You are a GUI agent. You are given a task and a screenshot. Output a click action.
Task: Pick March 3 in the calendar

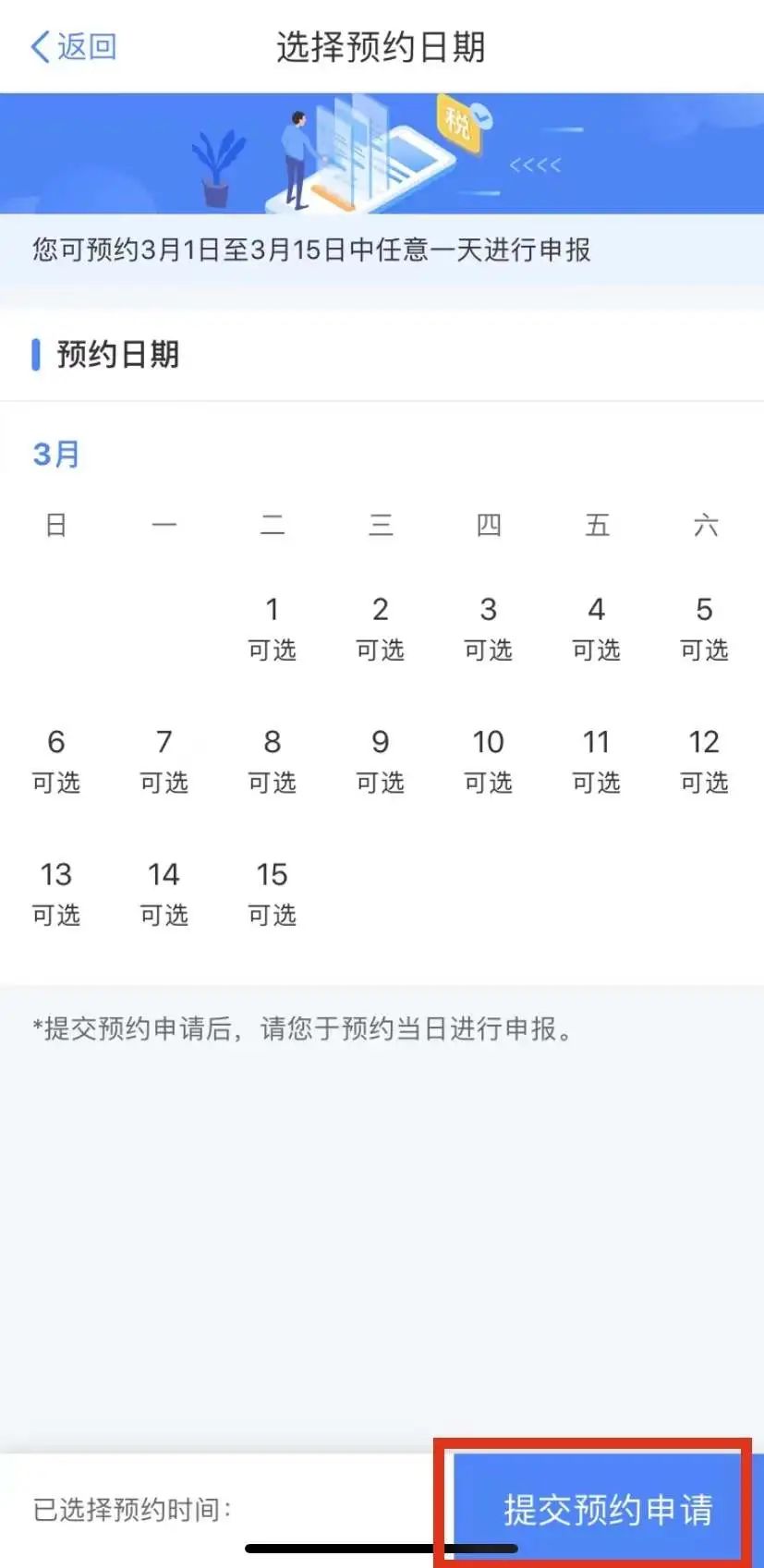[x=488, y=629]
